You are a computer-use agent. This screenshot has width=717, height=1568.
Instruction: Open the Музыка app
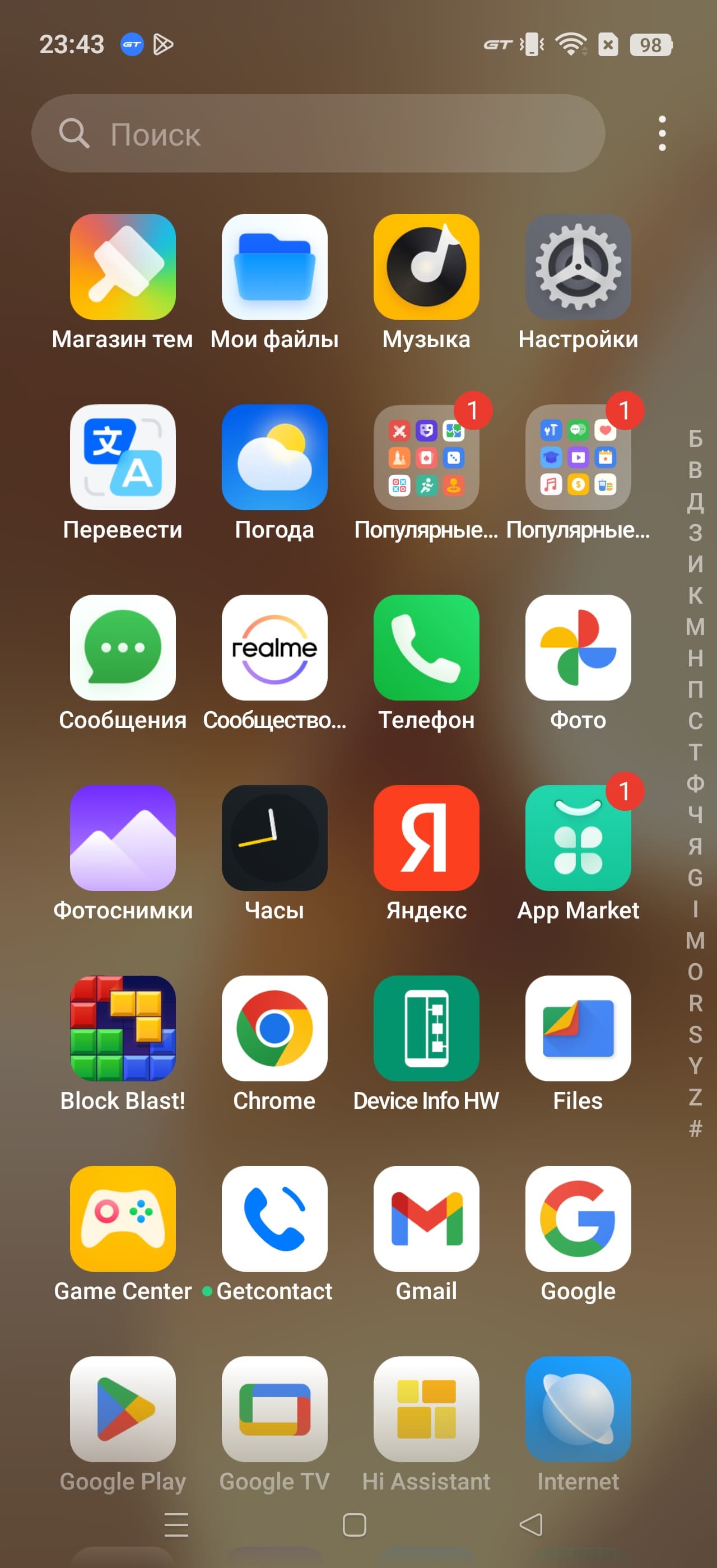tap(426, 267)
